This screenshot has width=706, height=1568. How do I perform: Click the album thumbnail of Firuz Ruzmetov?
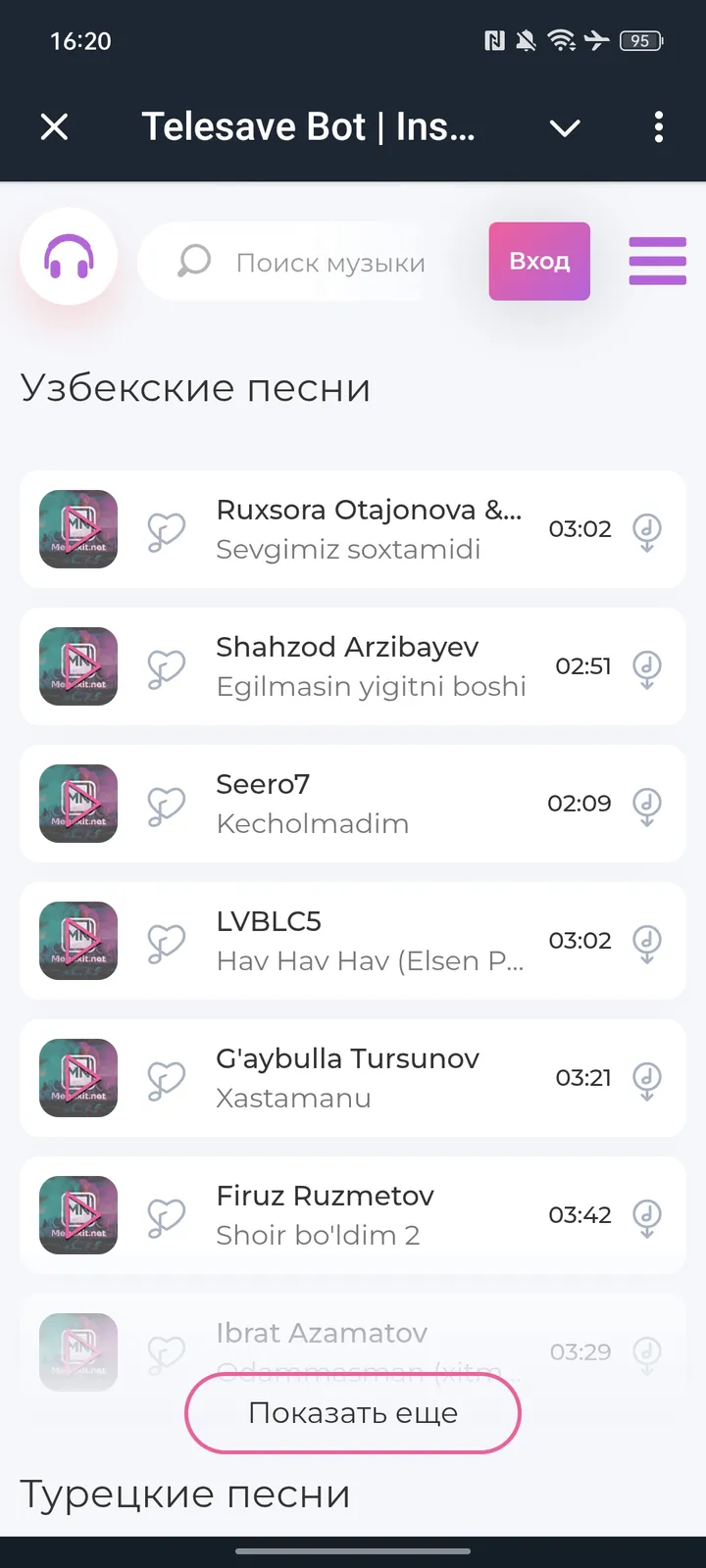point(77,1215)
